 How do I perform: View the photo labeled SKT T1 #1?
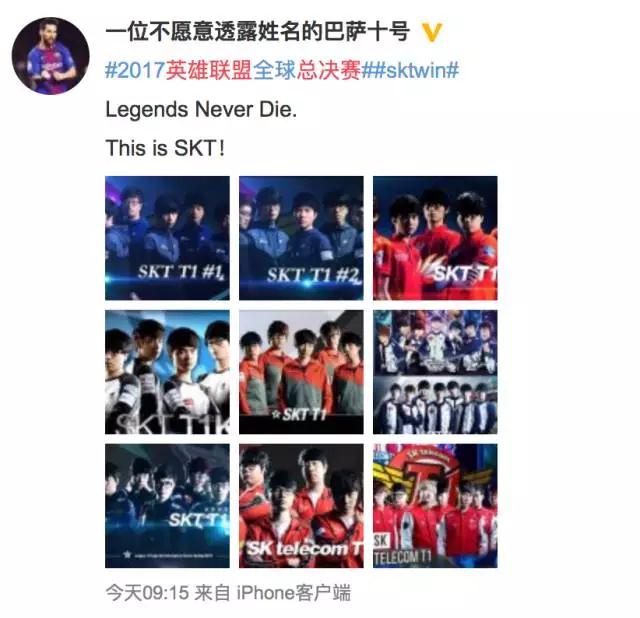(167, 238)
